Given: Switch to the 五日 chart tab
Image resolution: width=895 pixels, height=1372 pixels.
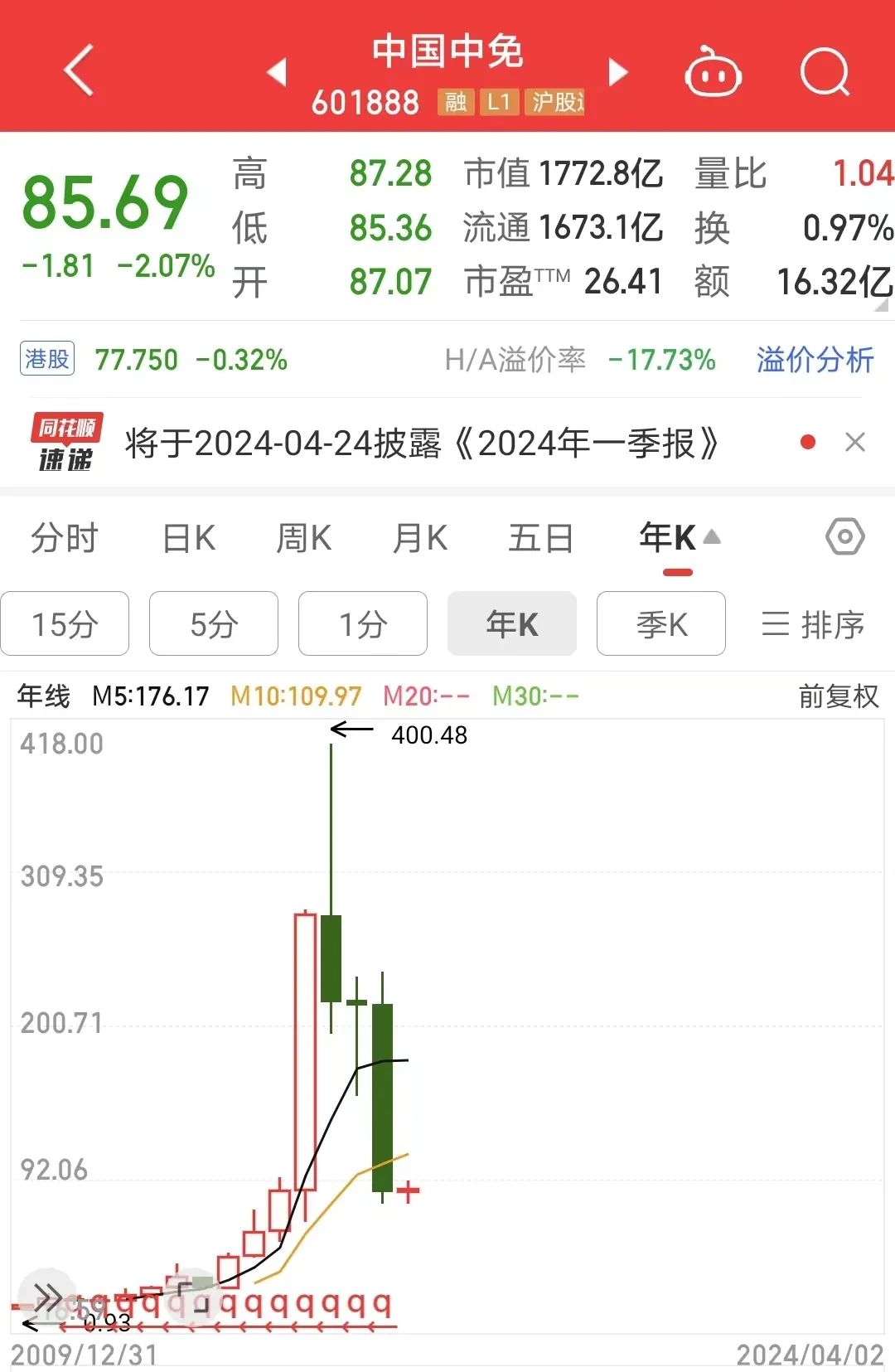Looking at the screenshot, I should pos(540,539).
